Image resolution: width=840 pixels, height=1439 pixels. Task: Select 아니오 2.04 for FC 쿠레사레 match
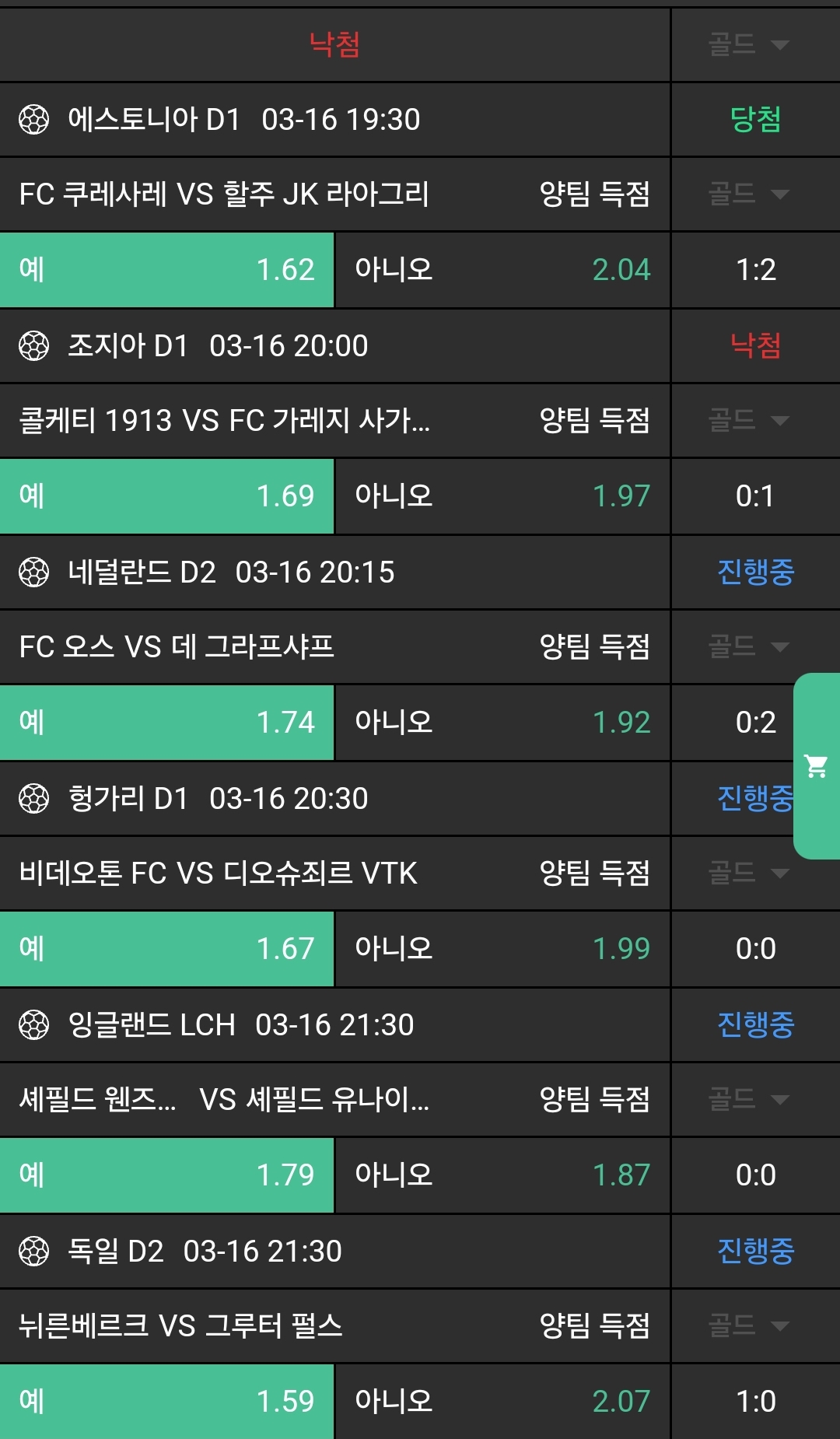coord(502,270)
